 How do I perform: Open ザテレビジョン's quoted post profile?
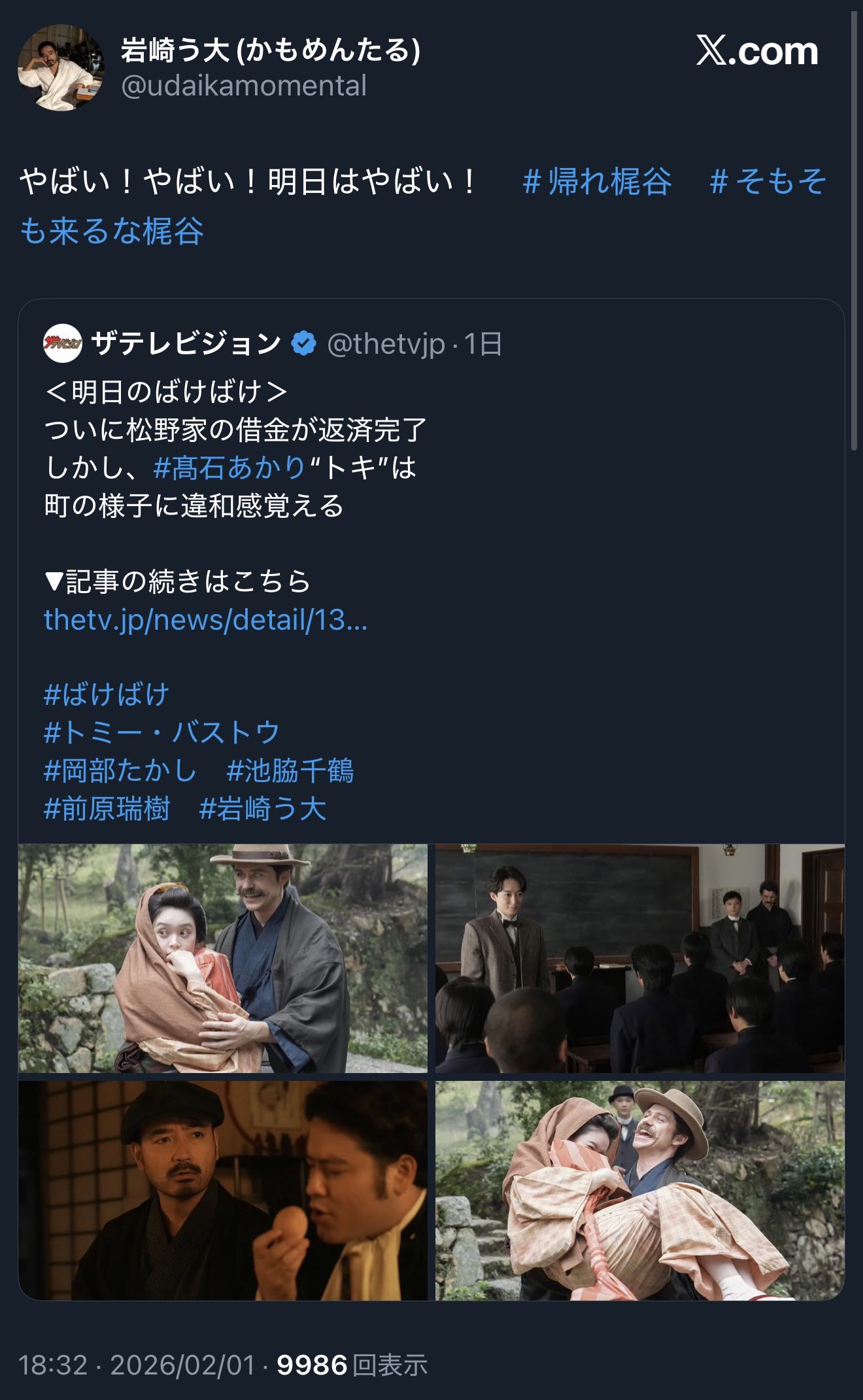tap(186, 343)
